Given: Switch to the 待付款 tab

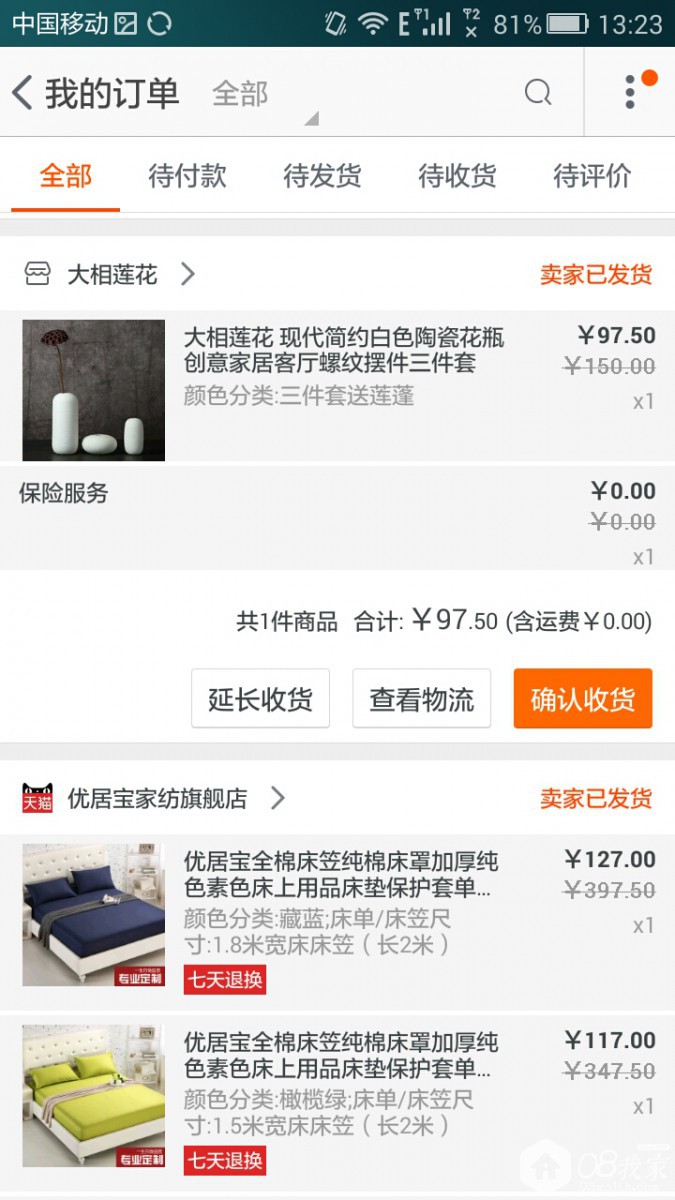Looking at the screenshot, I should coord(188,177).
